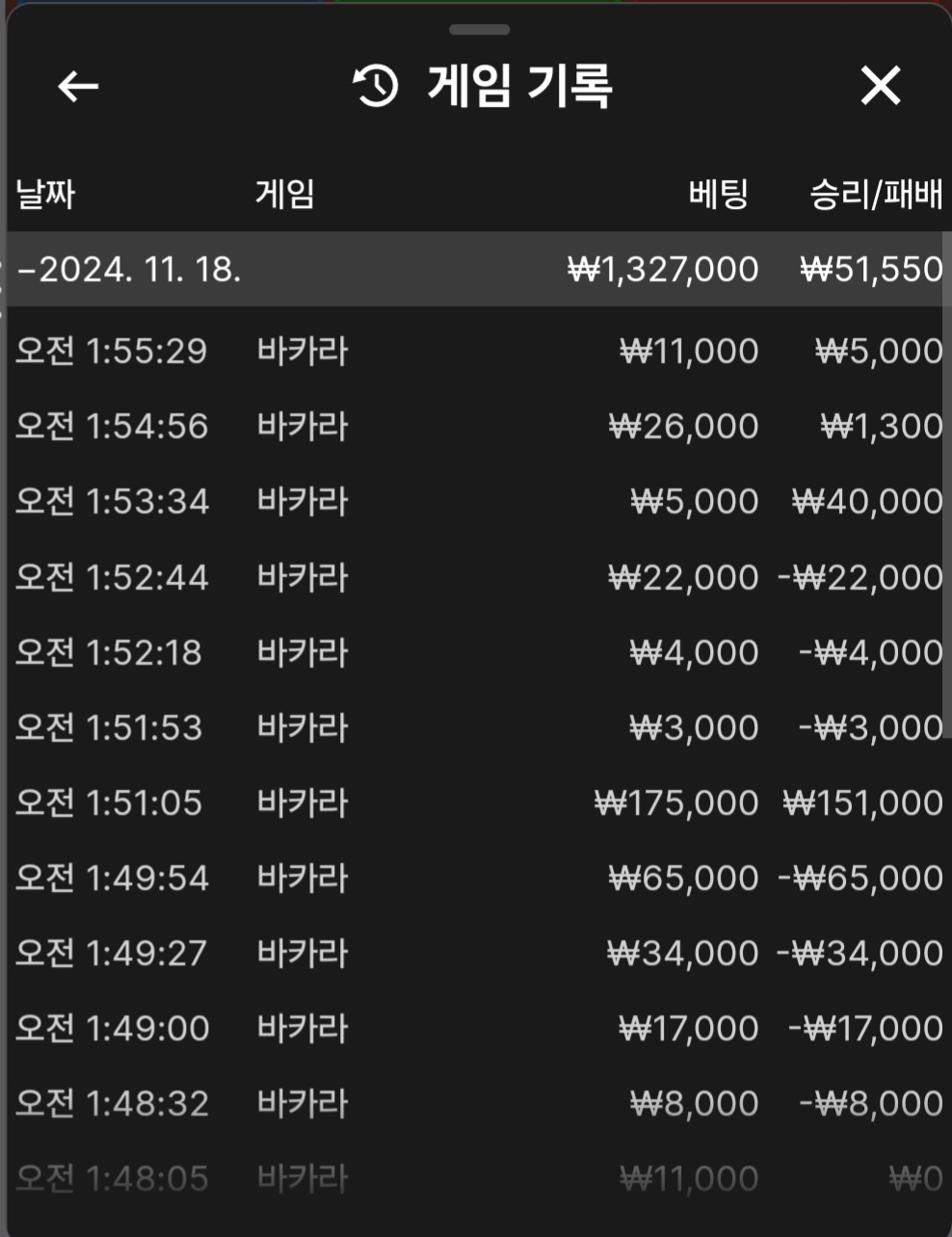Open the 오전 1:52:18 game record
Screen dimensions: 952x1237
[x=476, y=653]
